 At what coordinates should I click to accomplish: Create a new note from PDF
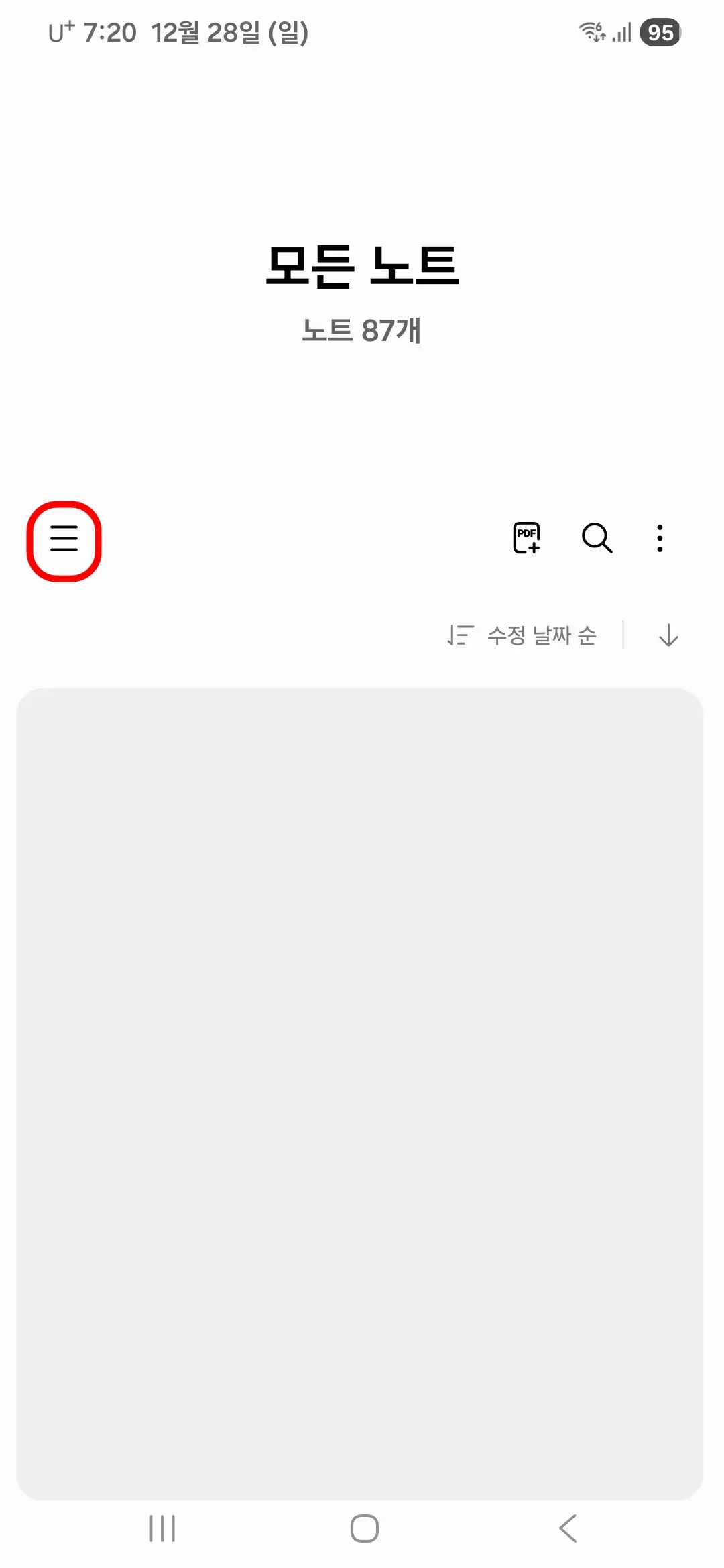(527, 538)
